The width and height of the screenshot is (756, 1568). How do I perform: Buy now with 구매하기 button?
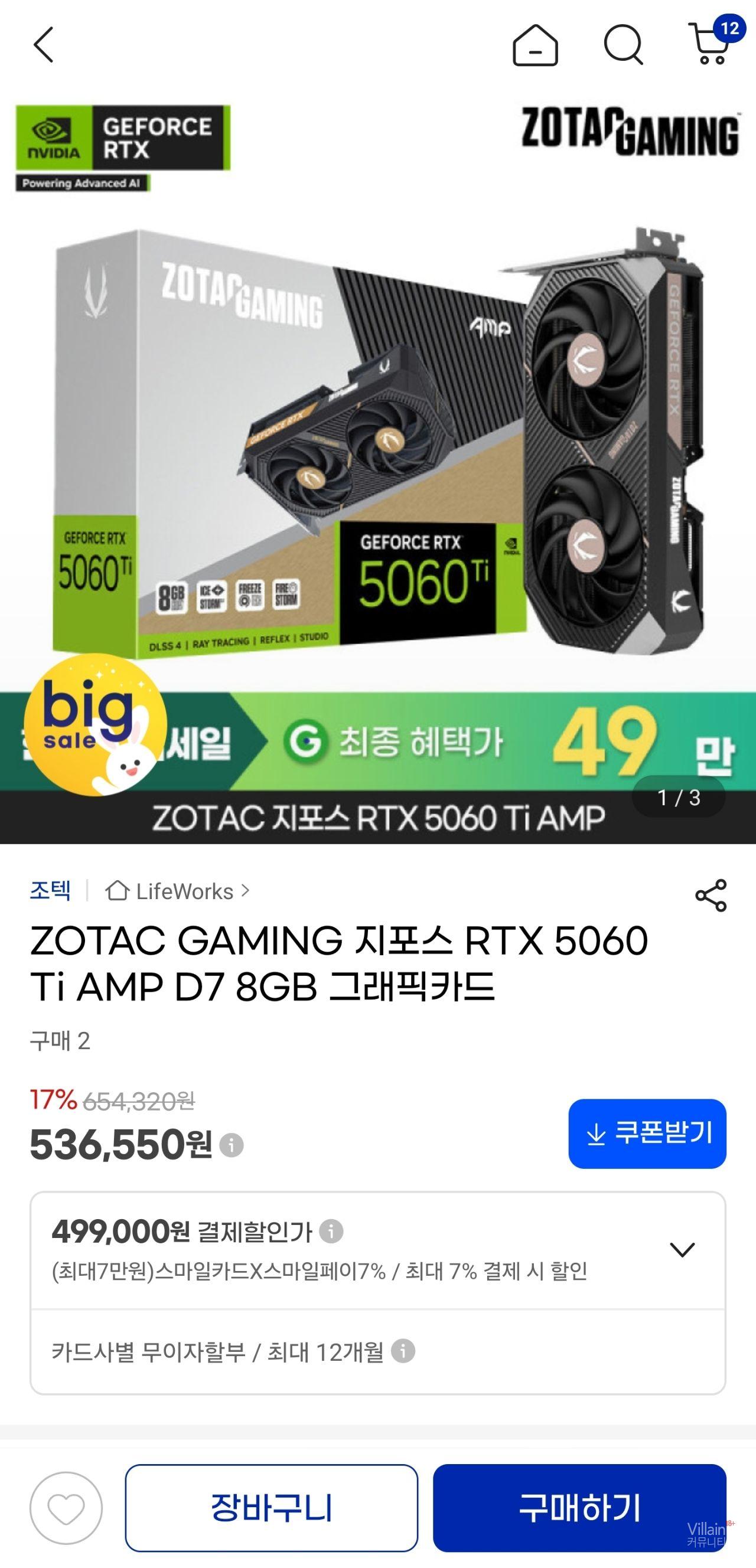coord(579,1508)
